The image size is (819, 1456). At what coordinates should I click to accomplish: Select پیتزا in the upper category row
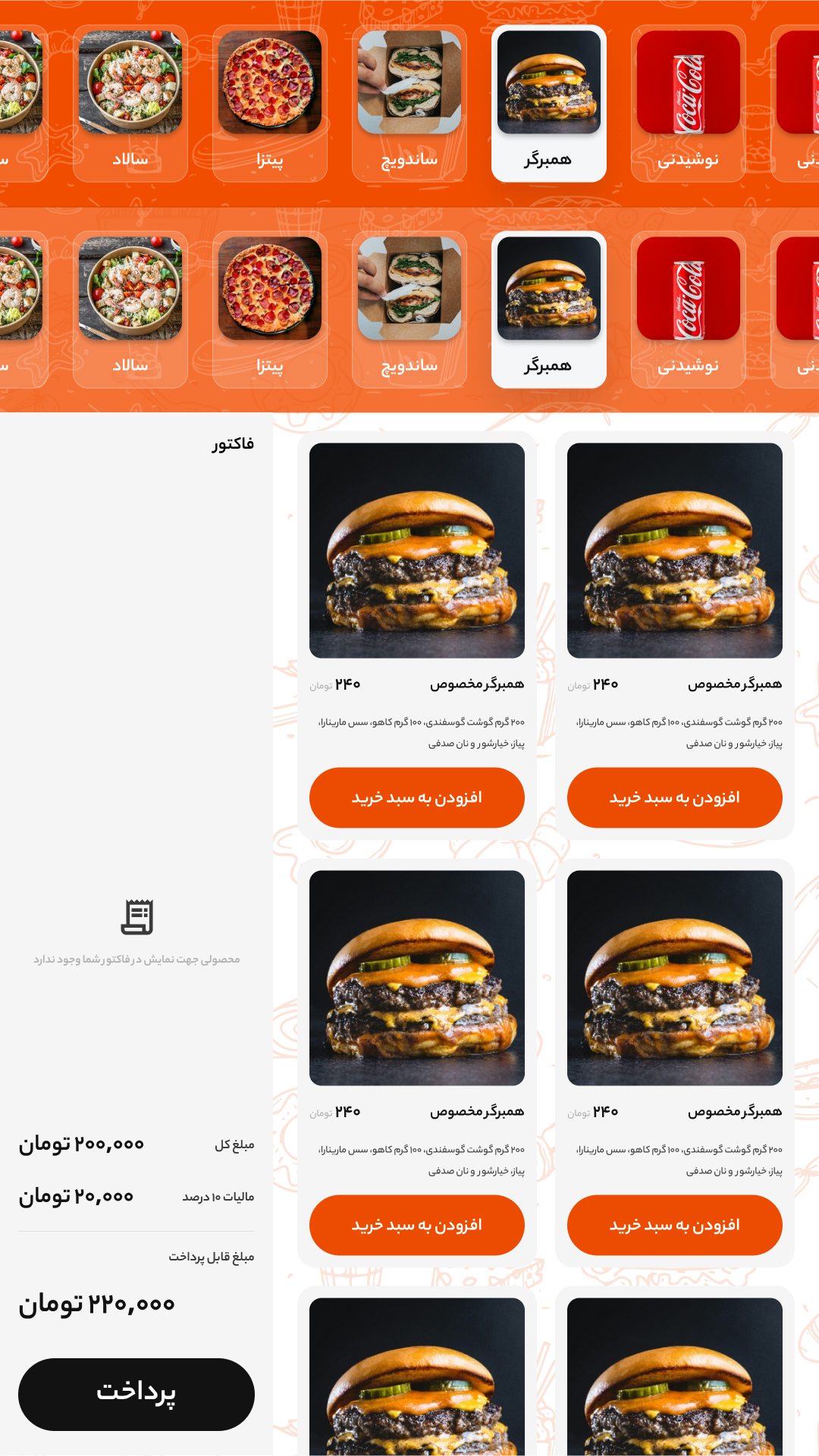tap(270, 104)
